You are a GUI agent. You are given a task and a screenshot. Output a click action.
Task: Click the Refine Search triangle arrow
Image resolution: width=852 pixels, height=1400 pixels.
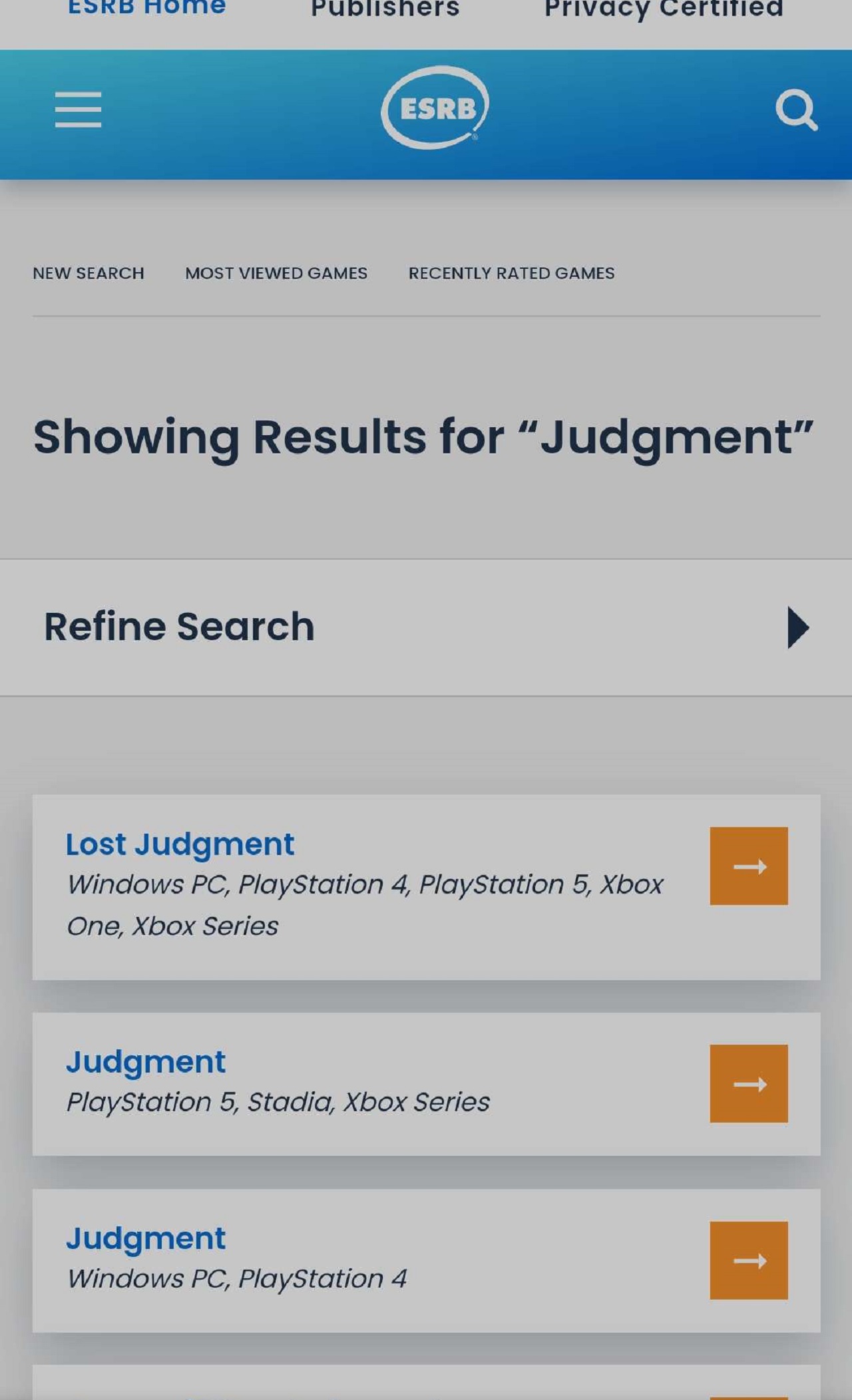tap(798, 625)
